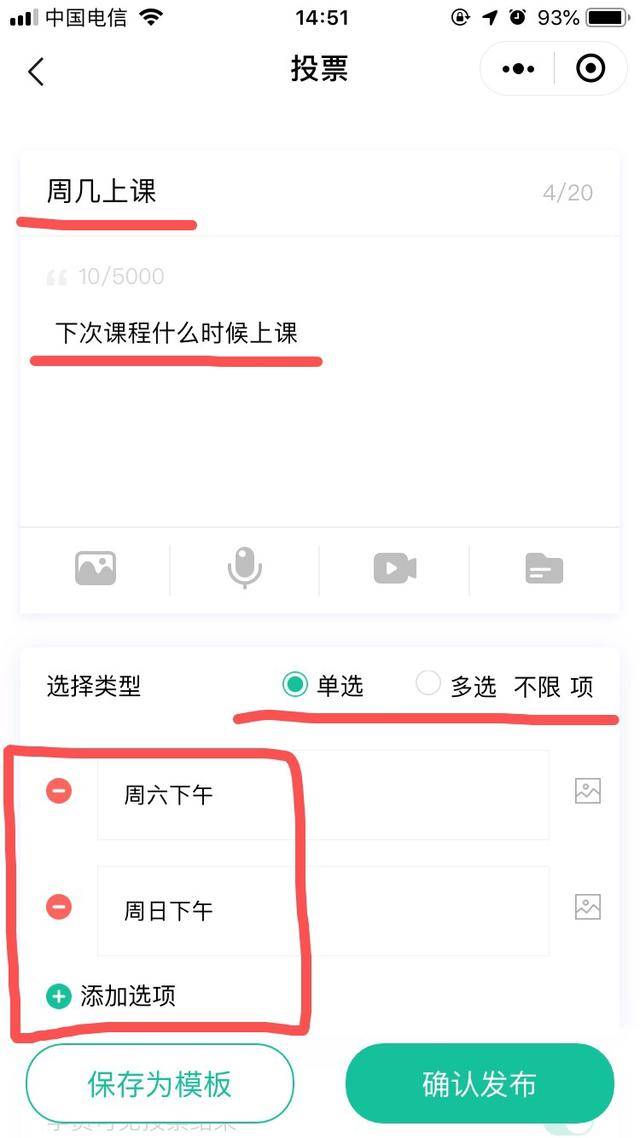The height and width of the screenshot is (1138, 640).
Task: Publish the vote with 确认发布
Action: 480,1084
